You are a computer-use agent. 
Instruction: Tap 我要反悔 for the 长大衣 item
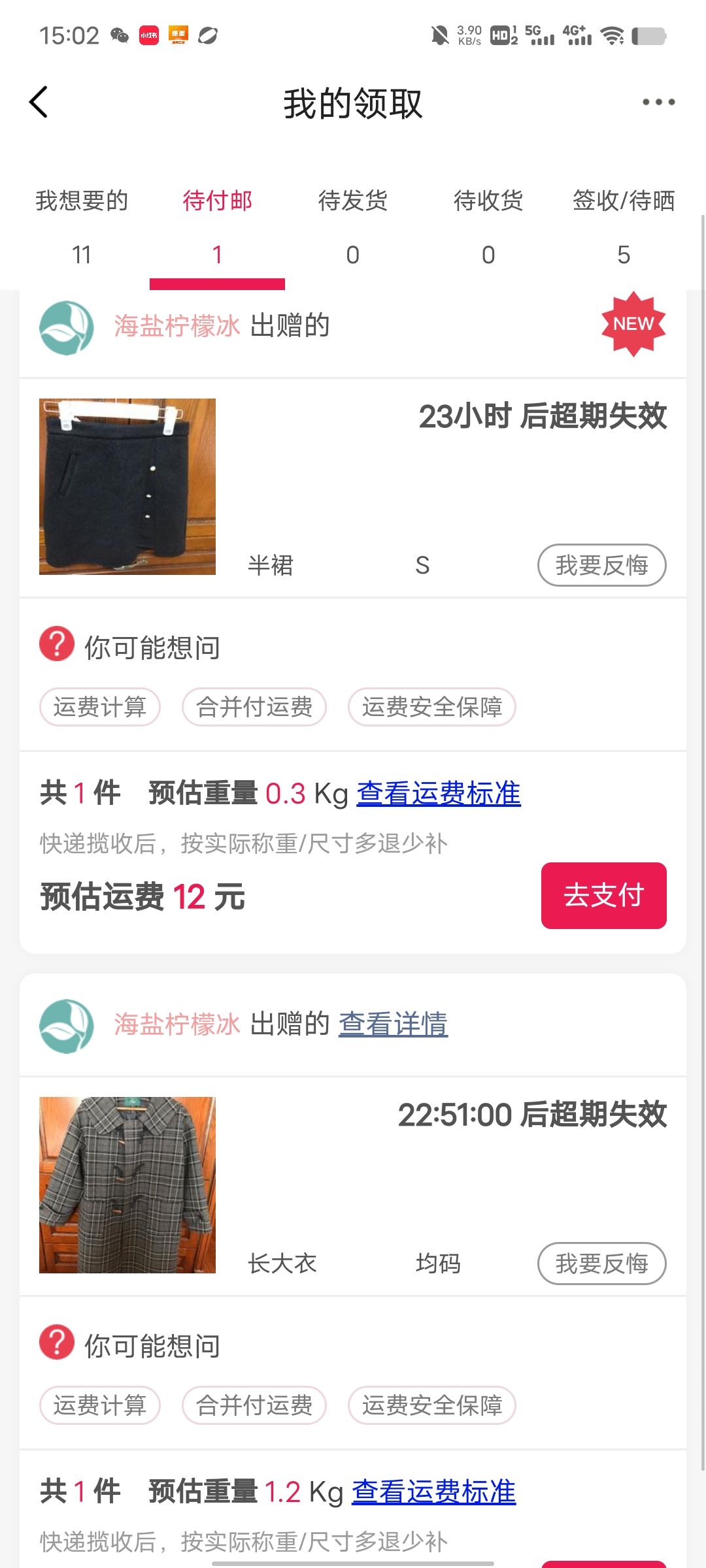tap(601, 1264)
